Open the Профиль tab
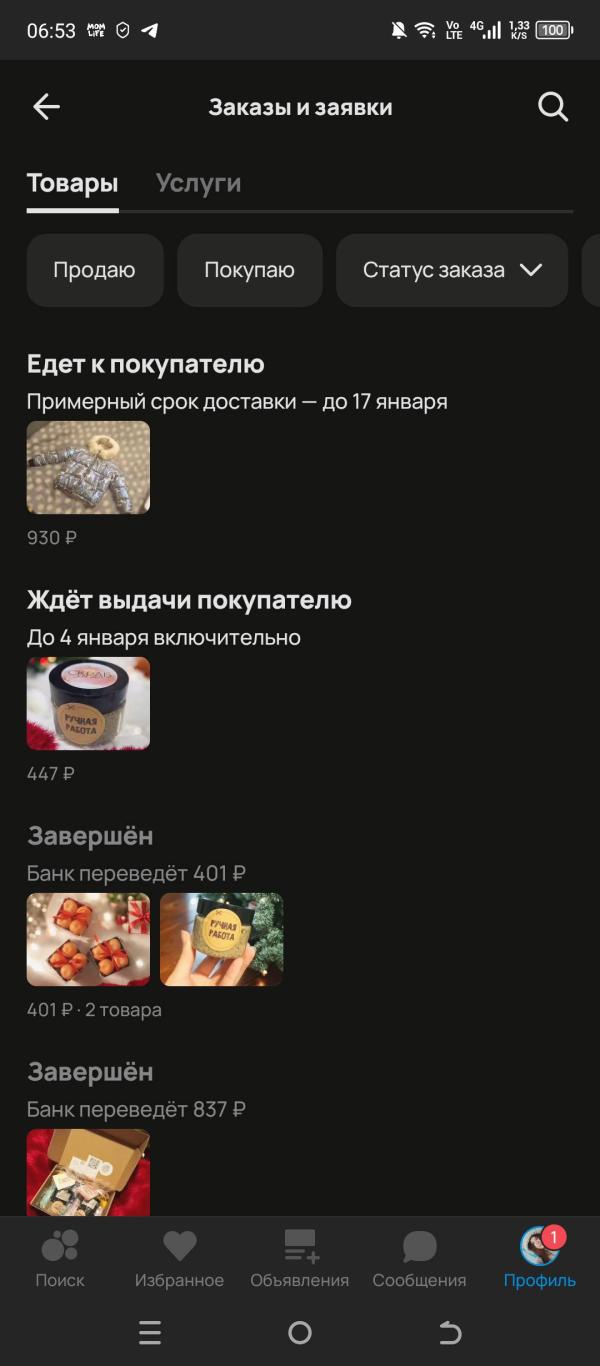Screen dimensions: 600x1366 coord(540,1259)
